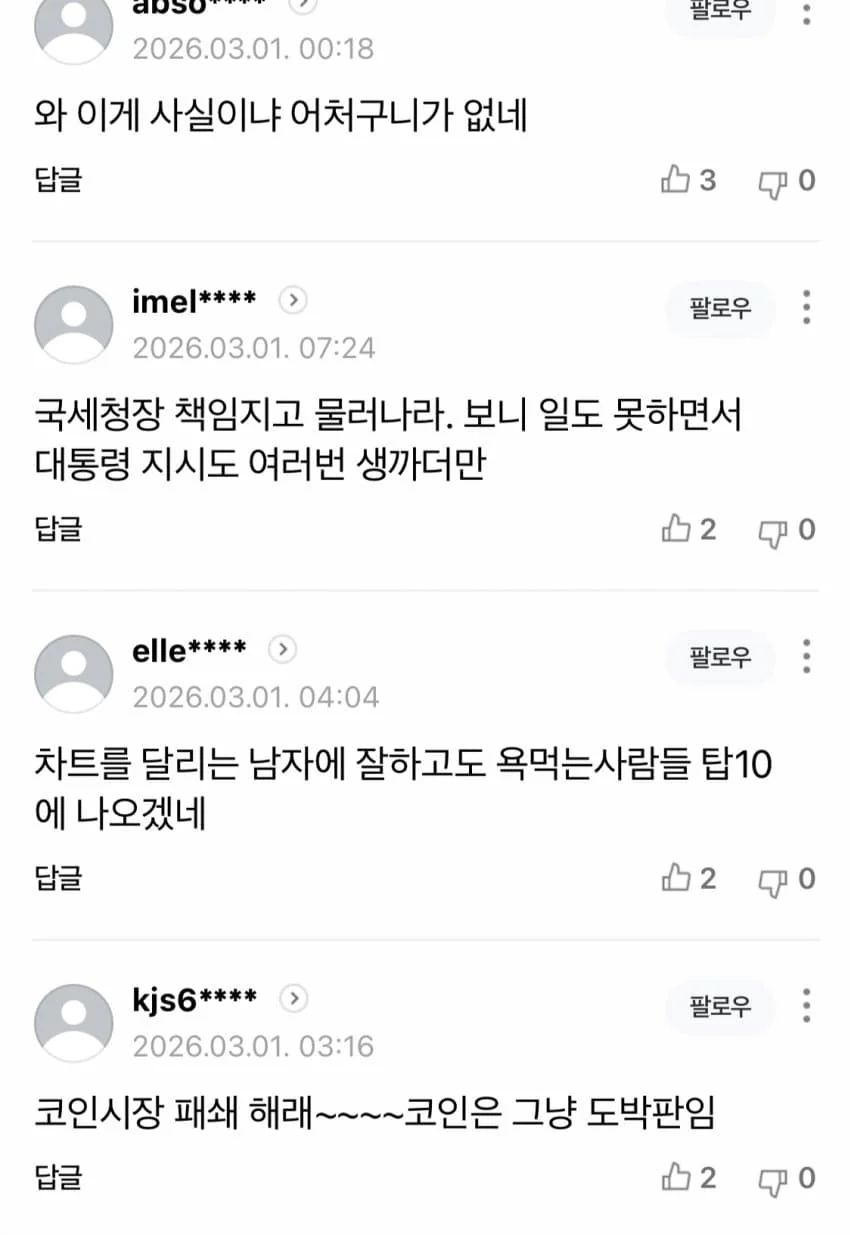Open the three-dot menu on imel's comment
850x1235 pixels.
806,307
